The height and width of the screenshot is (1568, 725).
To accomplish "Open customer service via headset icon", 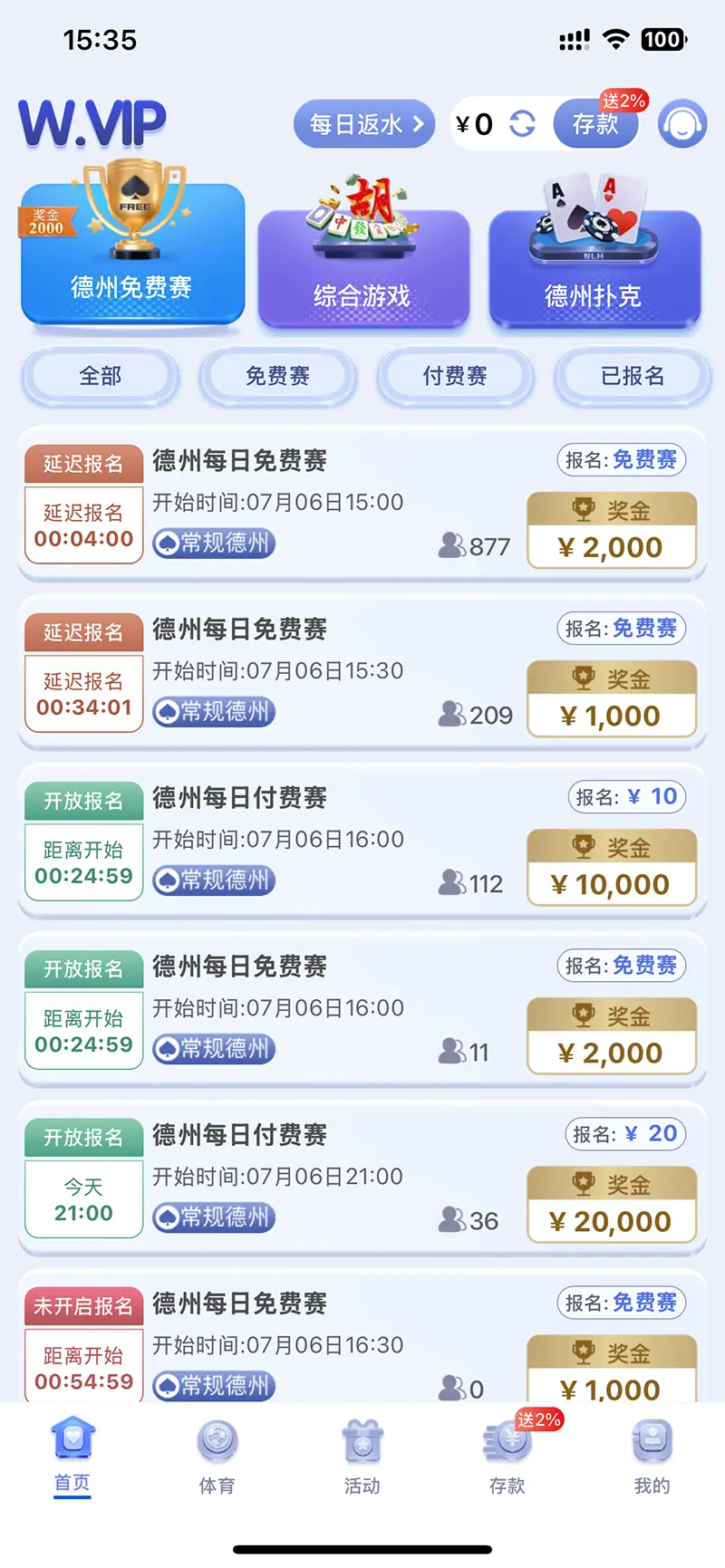I will coord(681,124).
